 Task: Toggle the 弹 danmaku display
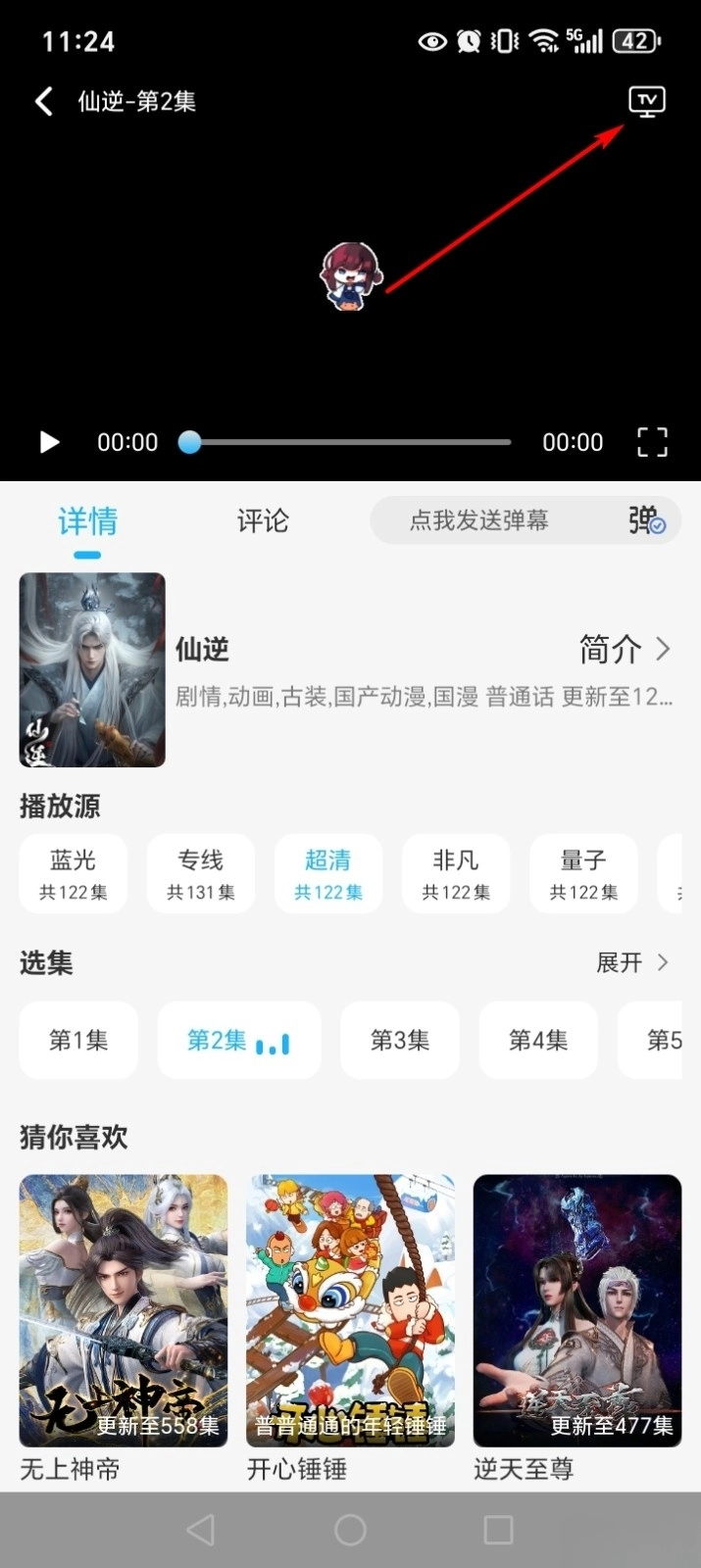click(x=646, y=520)
